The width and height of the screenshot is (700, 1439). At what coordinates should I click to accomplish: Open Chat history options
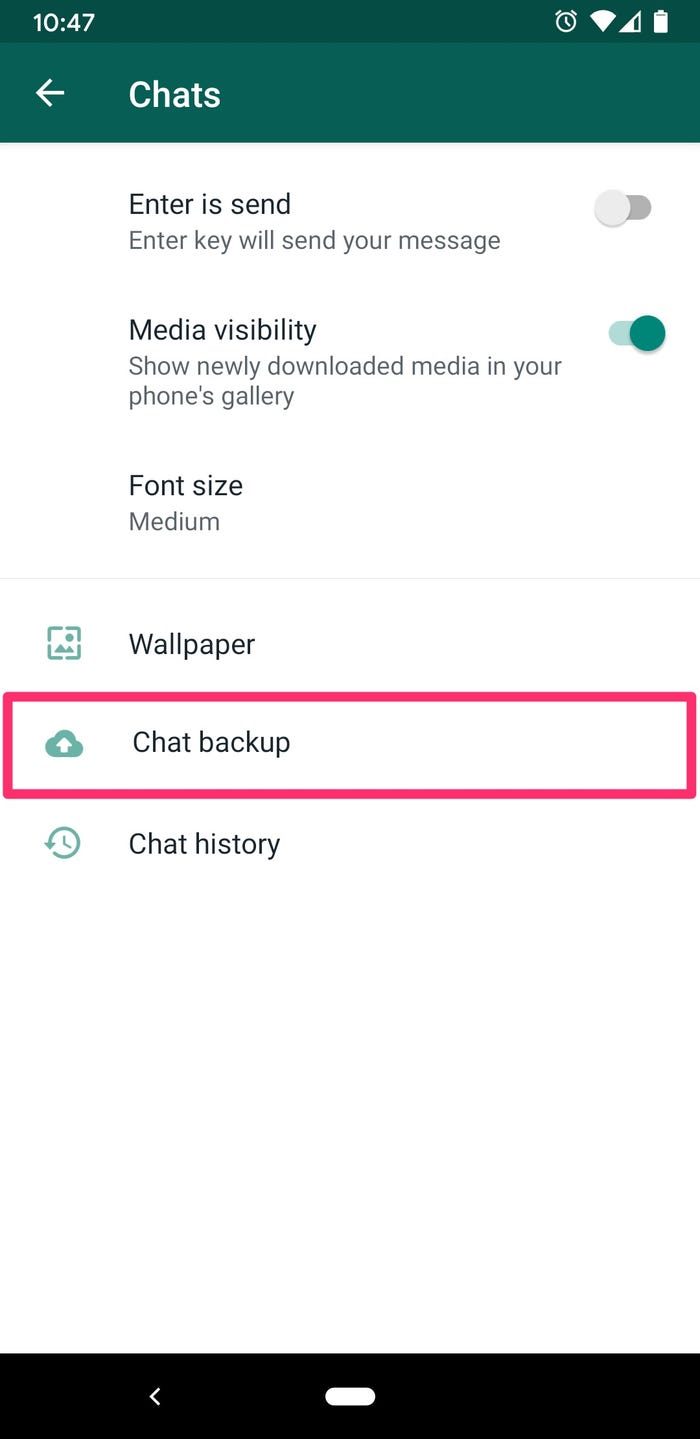204,844
